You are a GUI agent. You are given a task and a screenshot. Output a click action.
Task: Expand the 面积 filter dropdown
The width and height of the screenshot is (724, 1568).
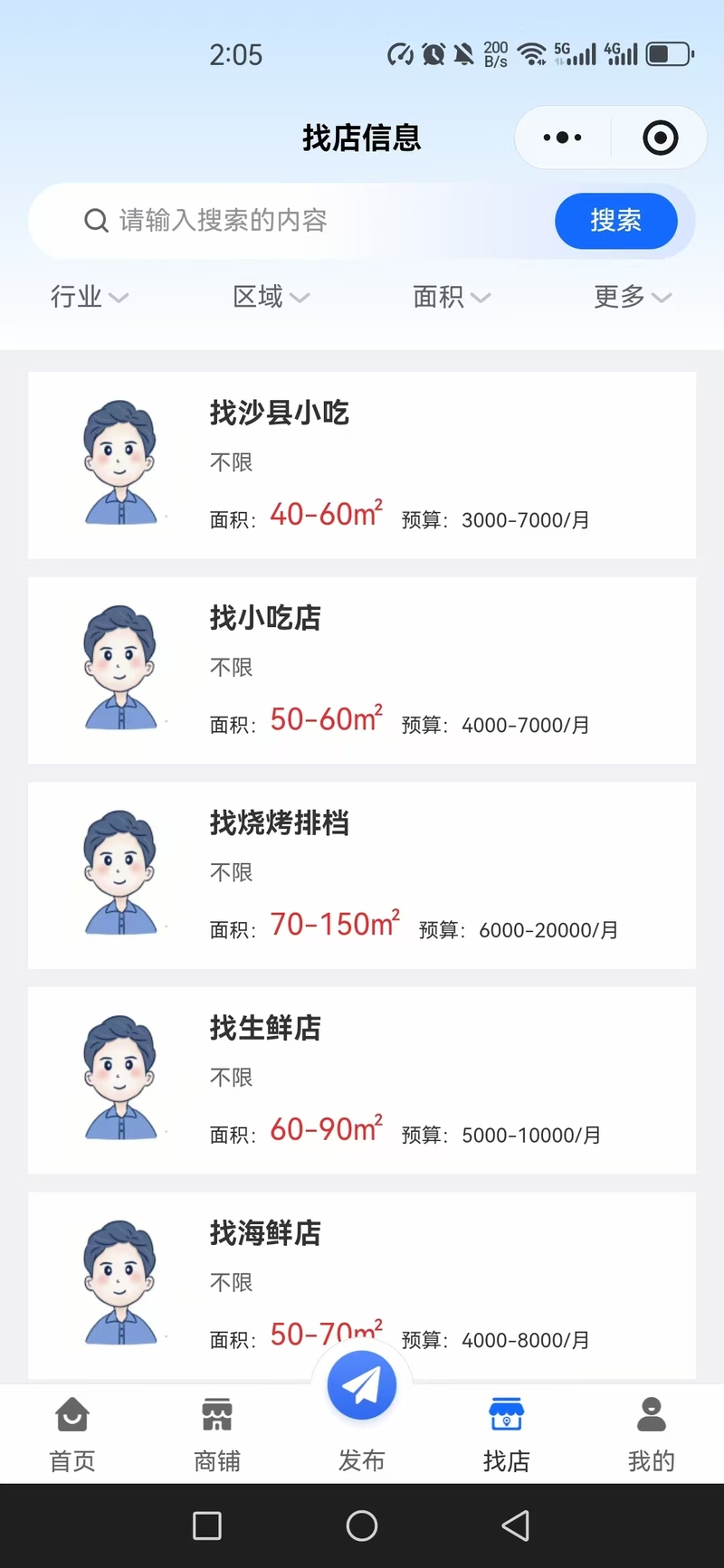click(x=451, y=297)
